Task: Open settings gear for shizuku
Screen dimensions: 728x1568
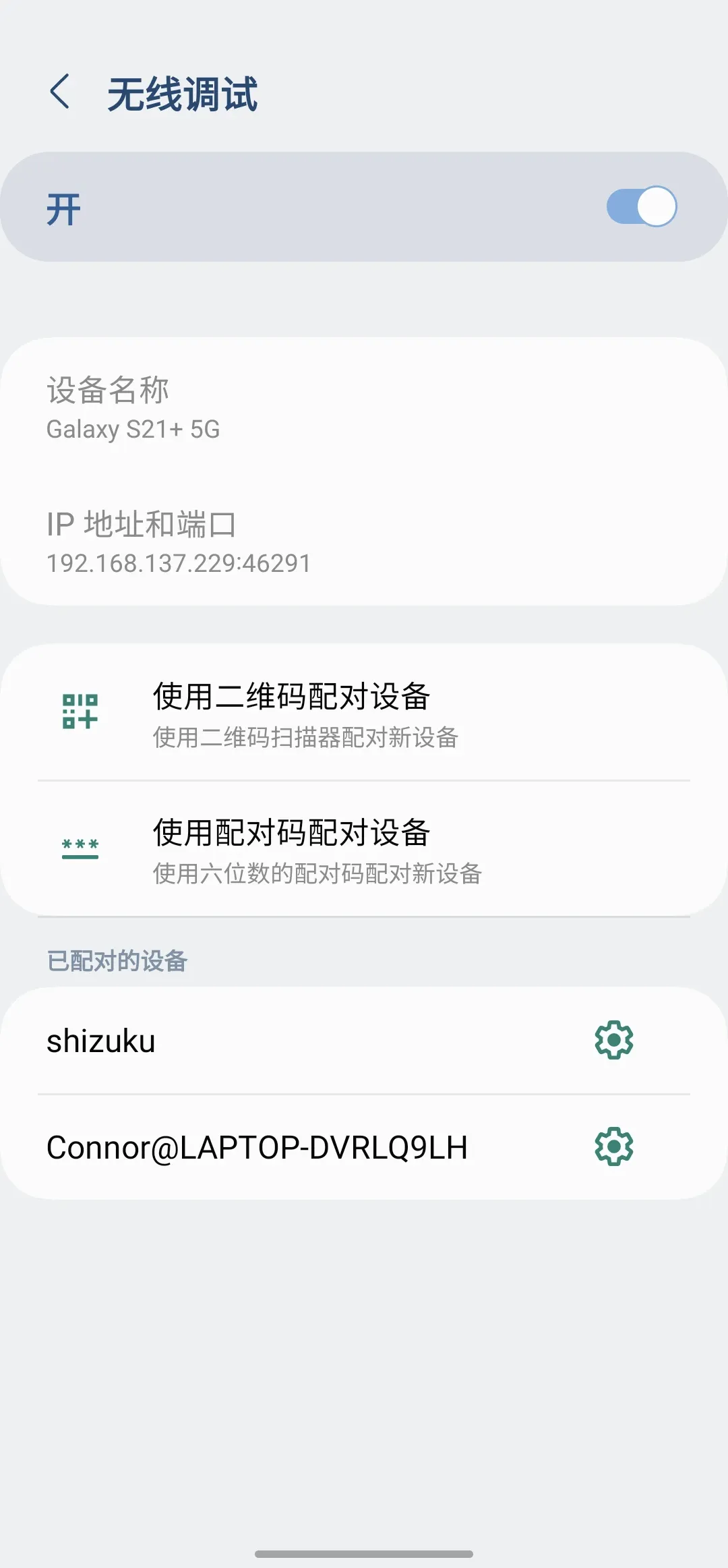Action: [613, 1040]
